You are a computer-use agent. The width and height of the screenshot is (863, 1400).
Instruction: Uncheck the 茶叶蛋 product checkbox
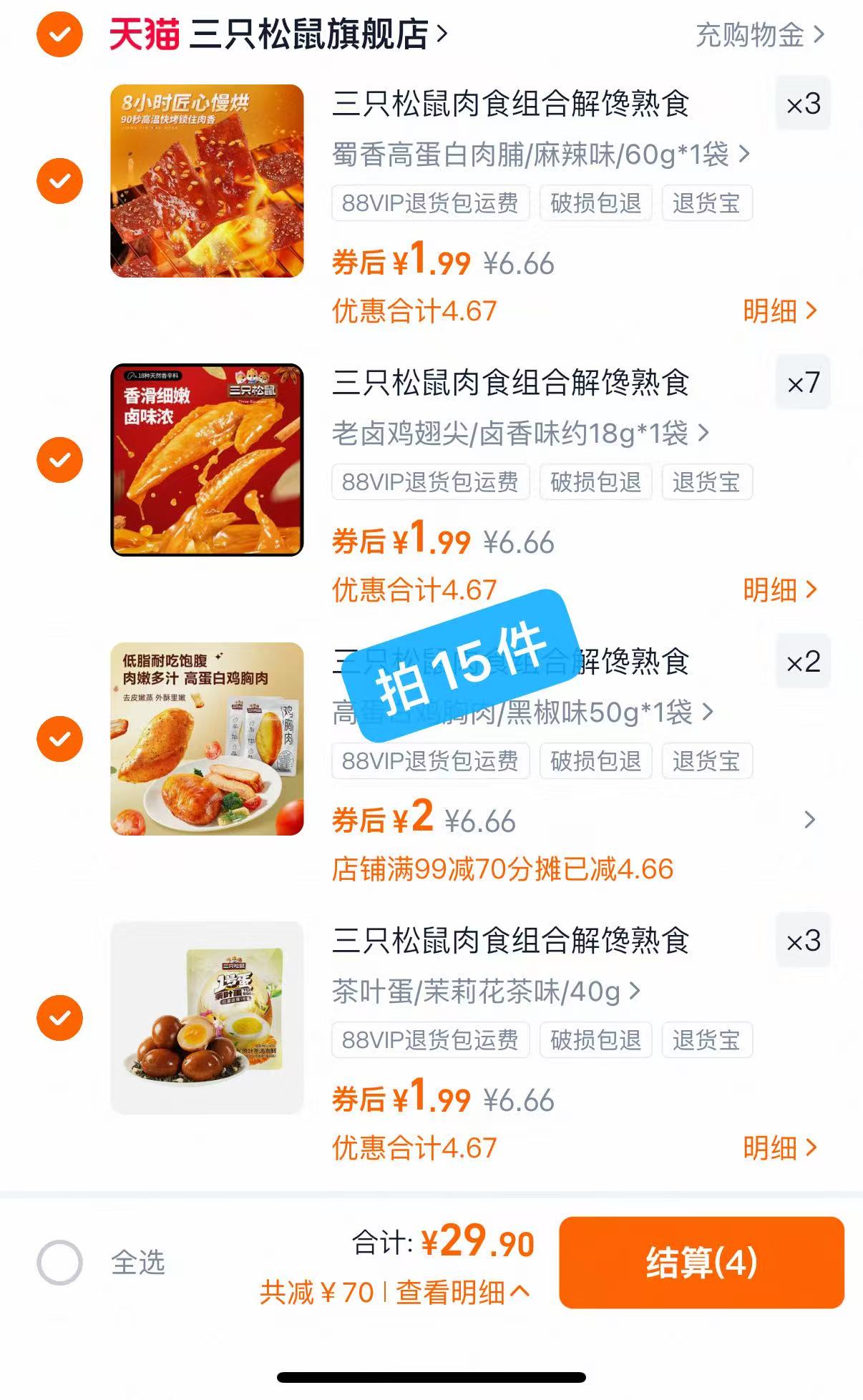coord(60,1016)
